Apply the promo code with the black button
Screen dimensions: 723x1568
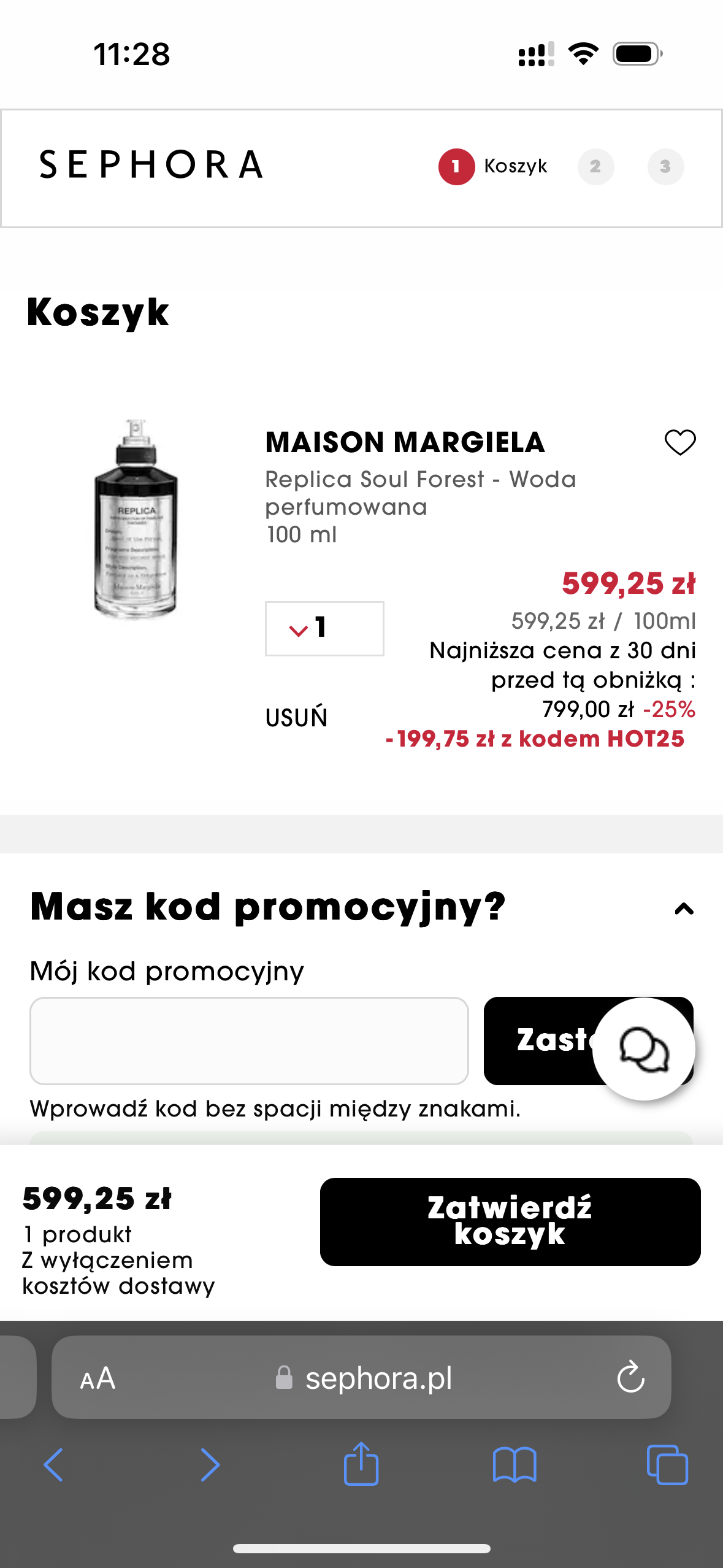coord(540,1040)
